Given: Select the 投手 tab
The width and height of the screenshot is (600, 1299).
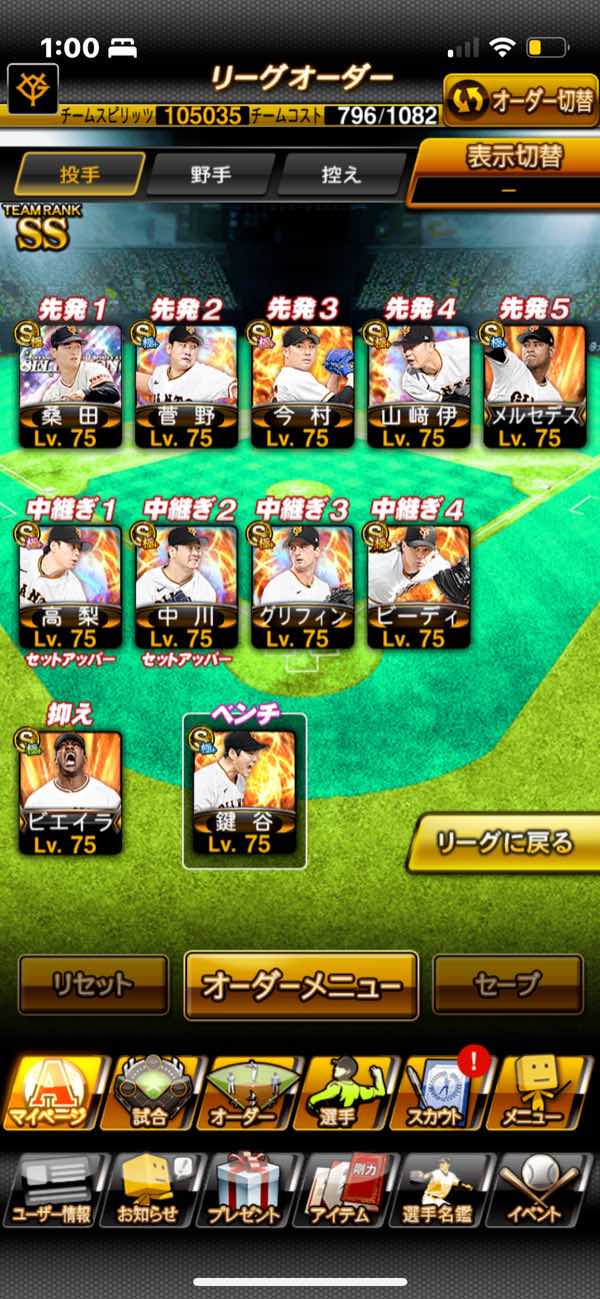Looking at the screenshot, I should pyautogui.click(x=79, y=174).
